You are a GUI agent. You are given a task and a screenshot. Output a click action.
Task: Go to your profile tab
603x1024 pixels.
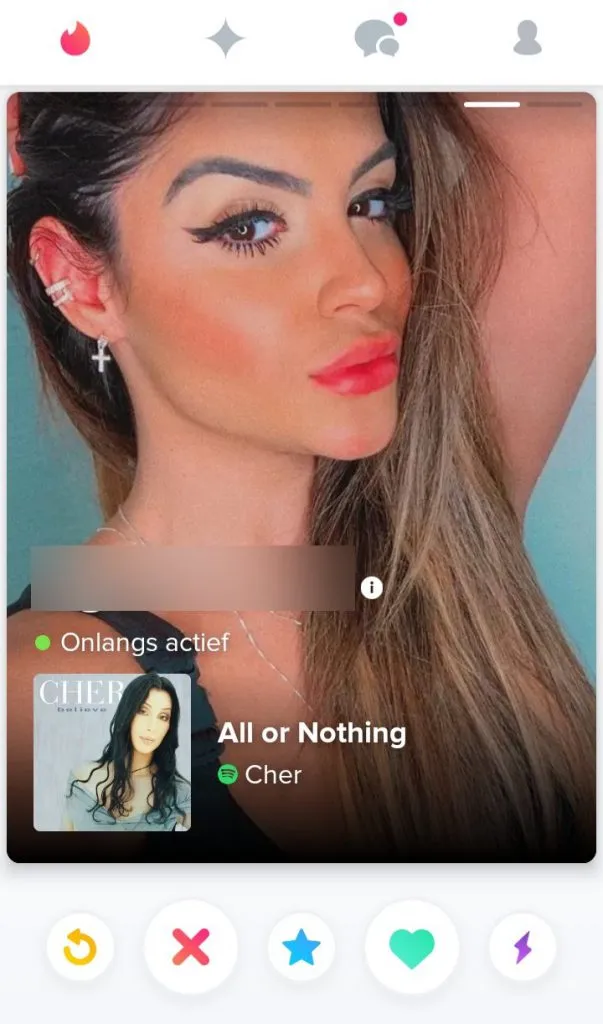[527, 38]
